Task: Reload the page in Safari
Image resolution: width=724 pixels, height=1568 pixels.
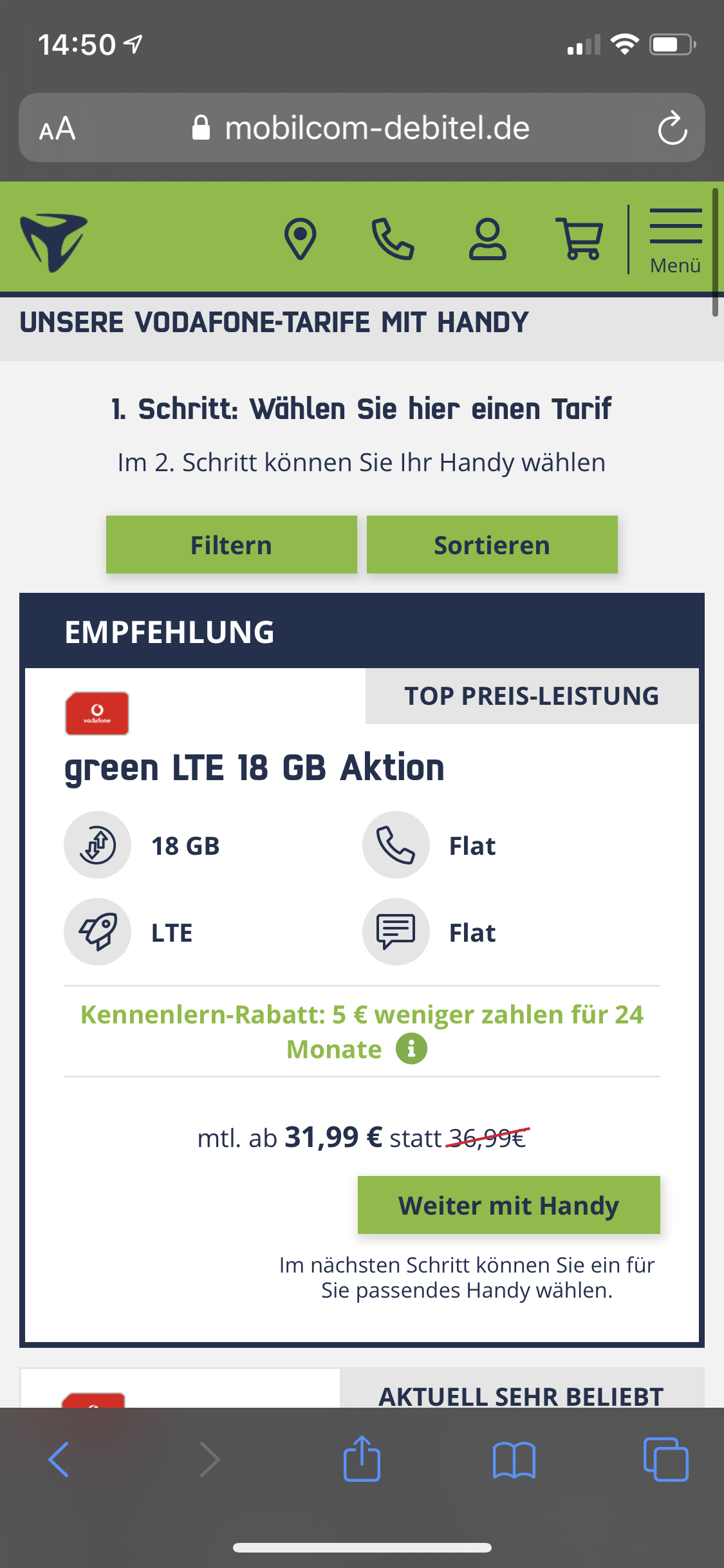Action: tap(672, 128)
